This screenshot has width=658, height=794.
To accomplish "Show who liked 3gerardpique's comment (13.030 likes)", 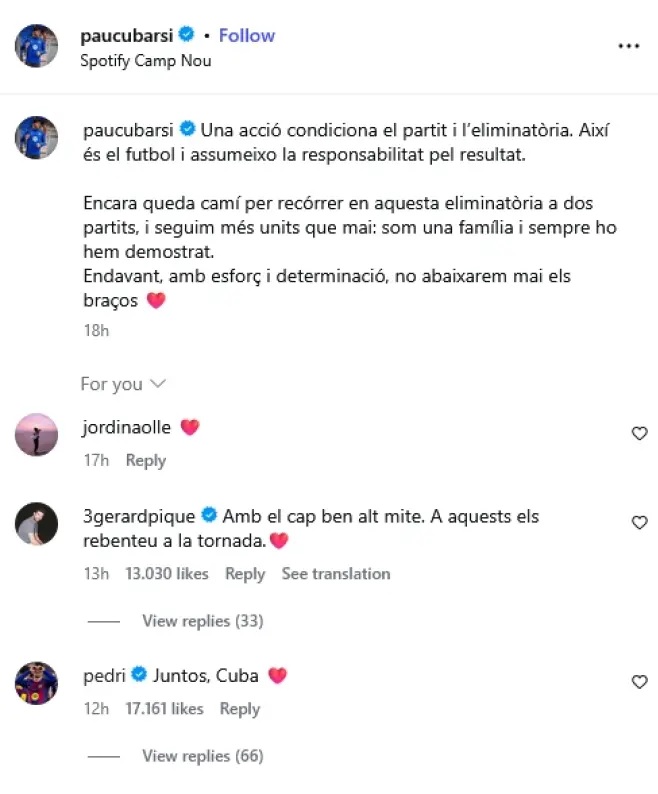I will (166, 574).
